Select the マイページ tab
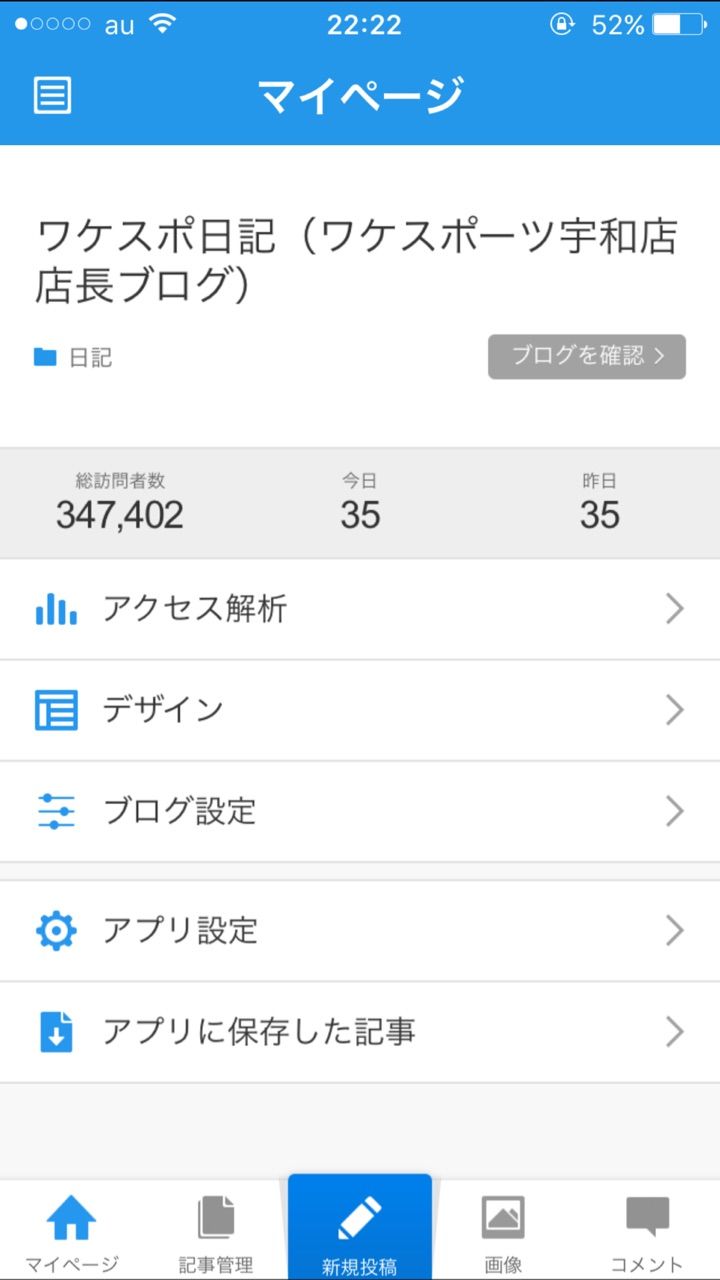The image size is (720, 1280). pos(72,1231)
